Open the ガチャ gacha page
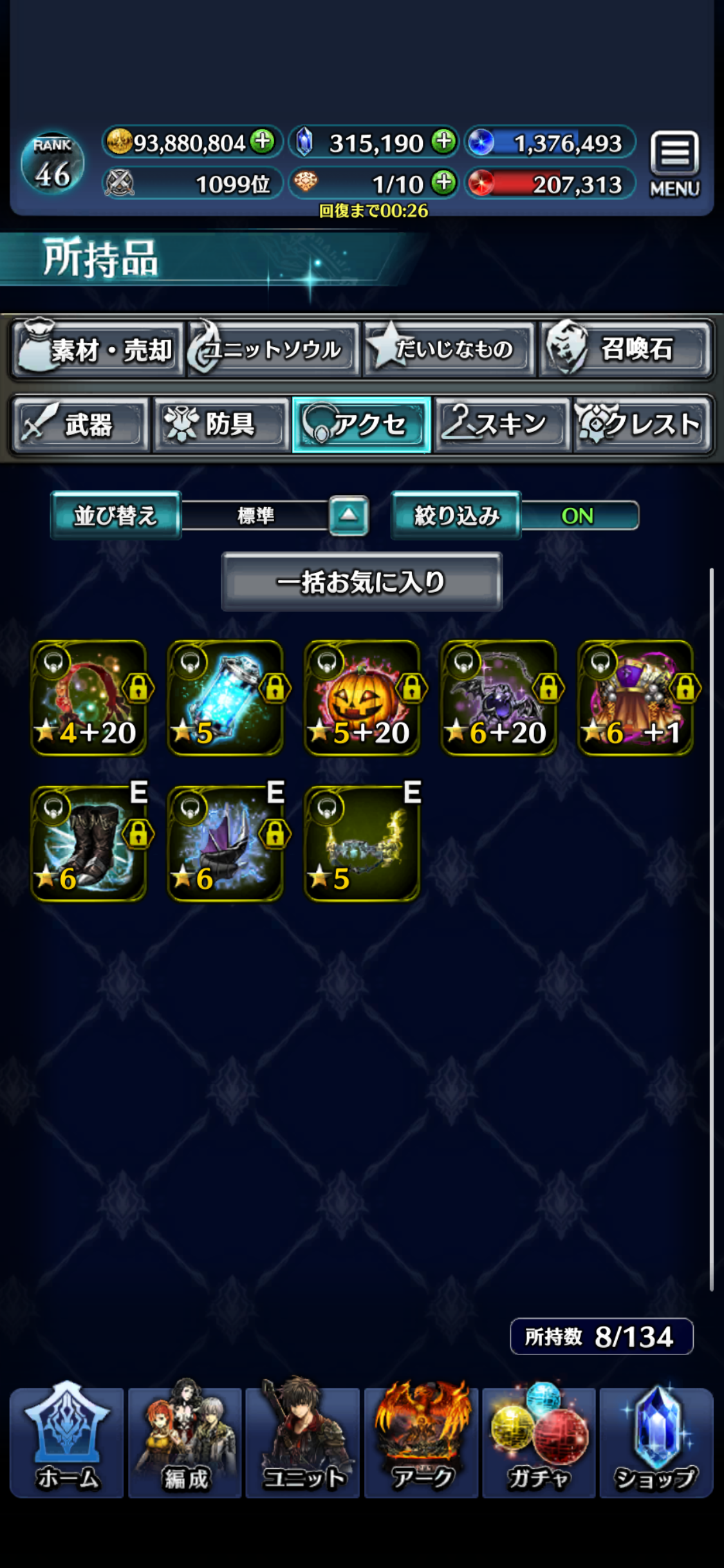This screenshot has width=724, height=1568. (x=539, y=1442)
